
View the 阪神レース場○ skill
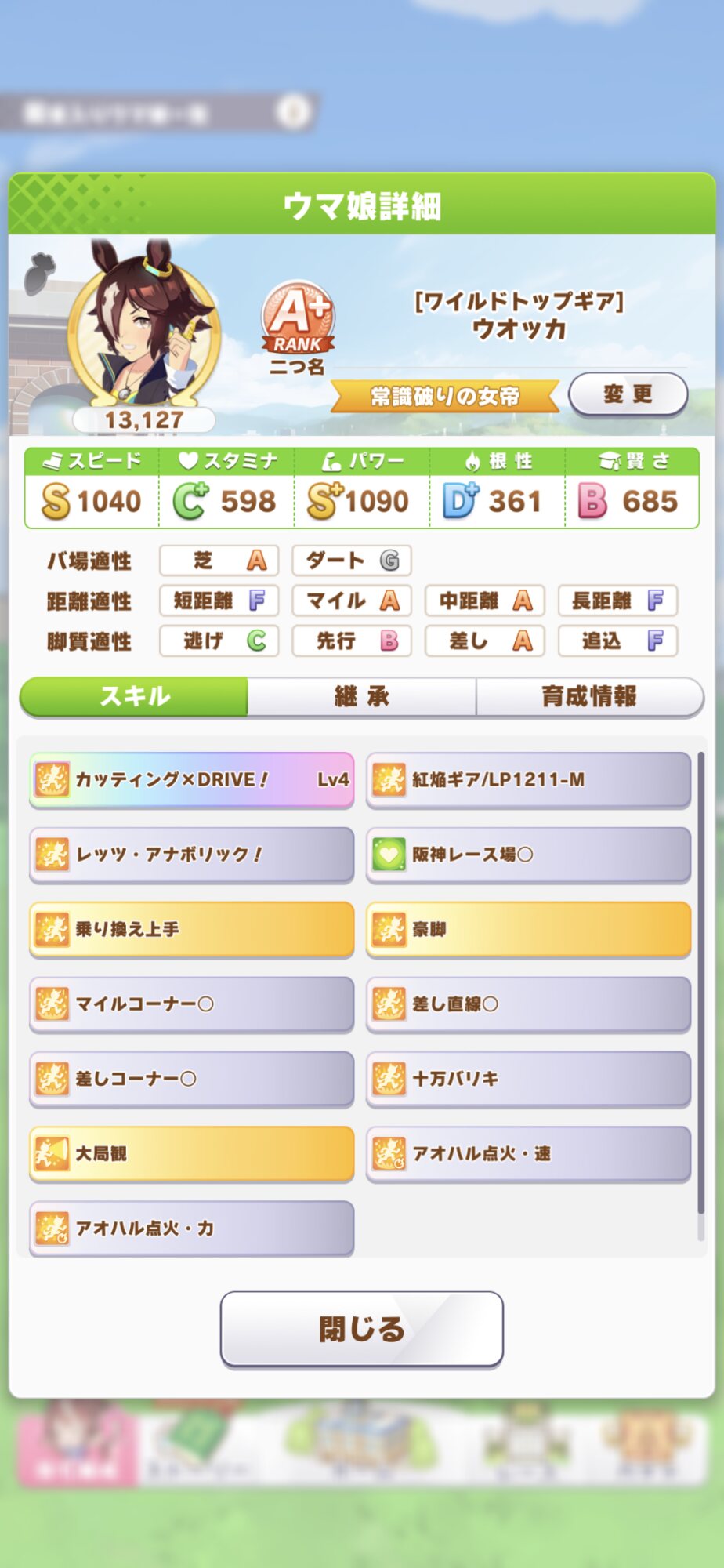point(529,855)
